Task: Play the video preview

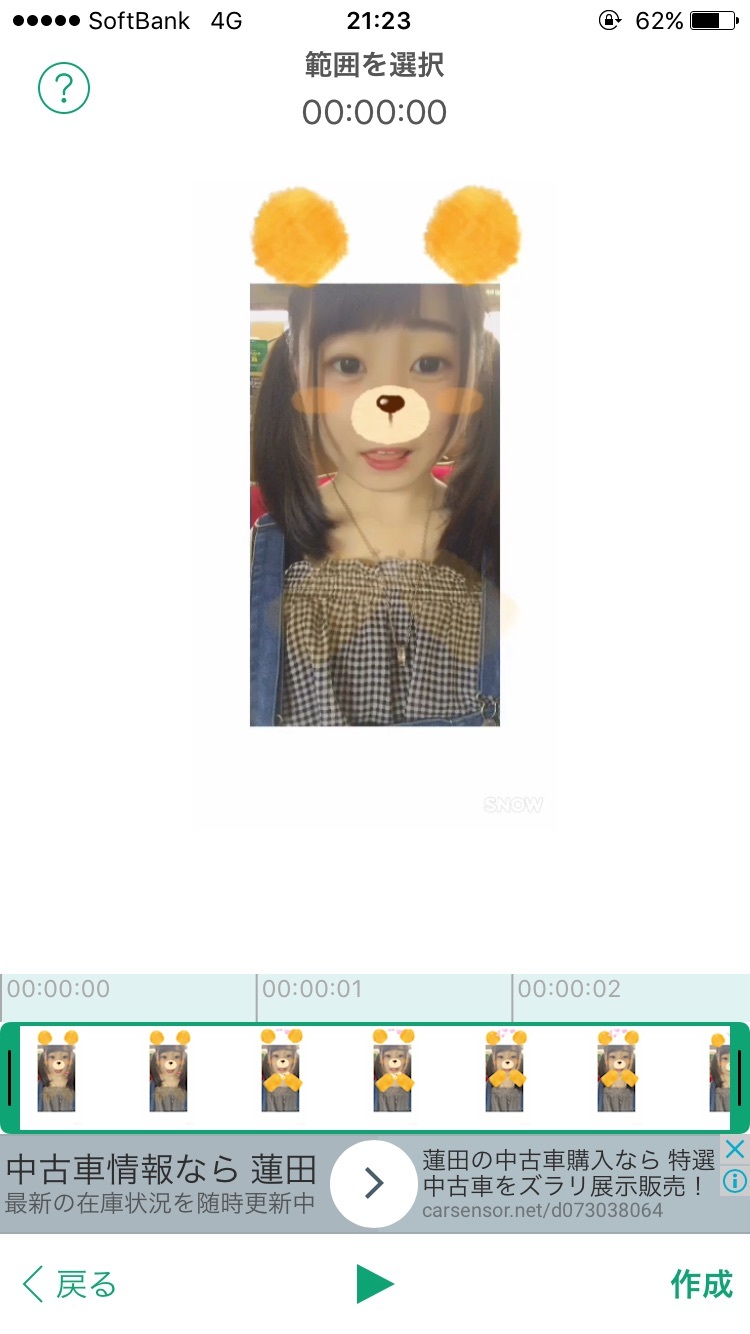Action: click(x=375, y=1284)
